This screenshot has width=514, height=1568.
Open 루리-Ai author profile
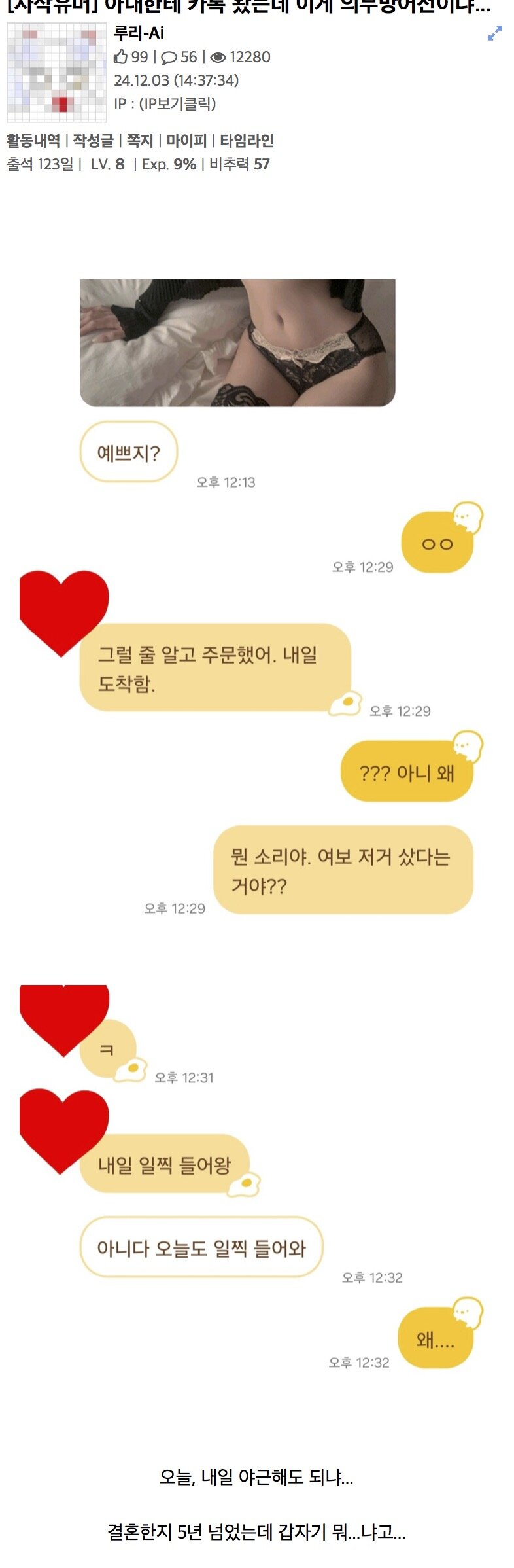(x=139, y=33)
